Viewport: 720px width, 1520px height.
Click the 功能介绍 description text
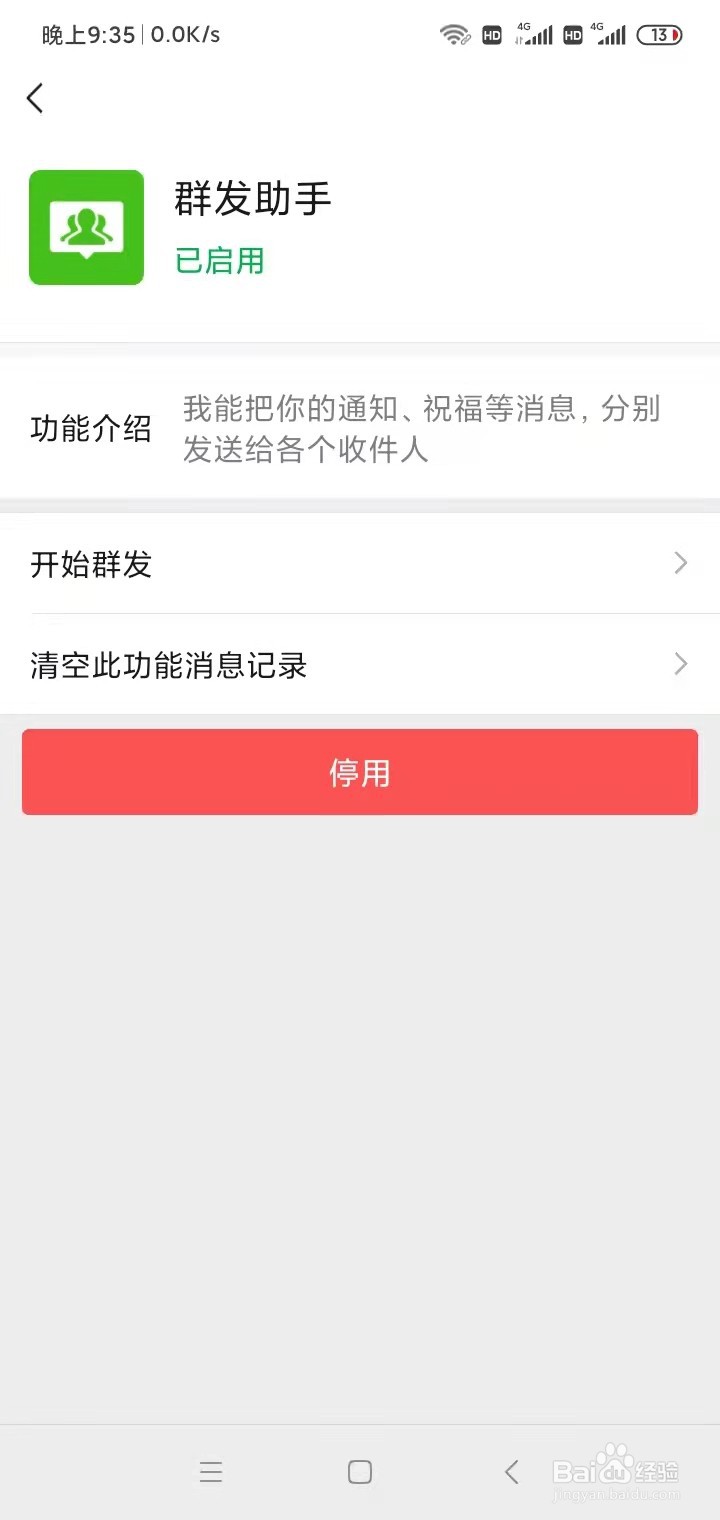(x=92, y=428)
